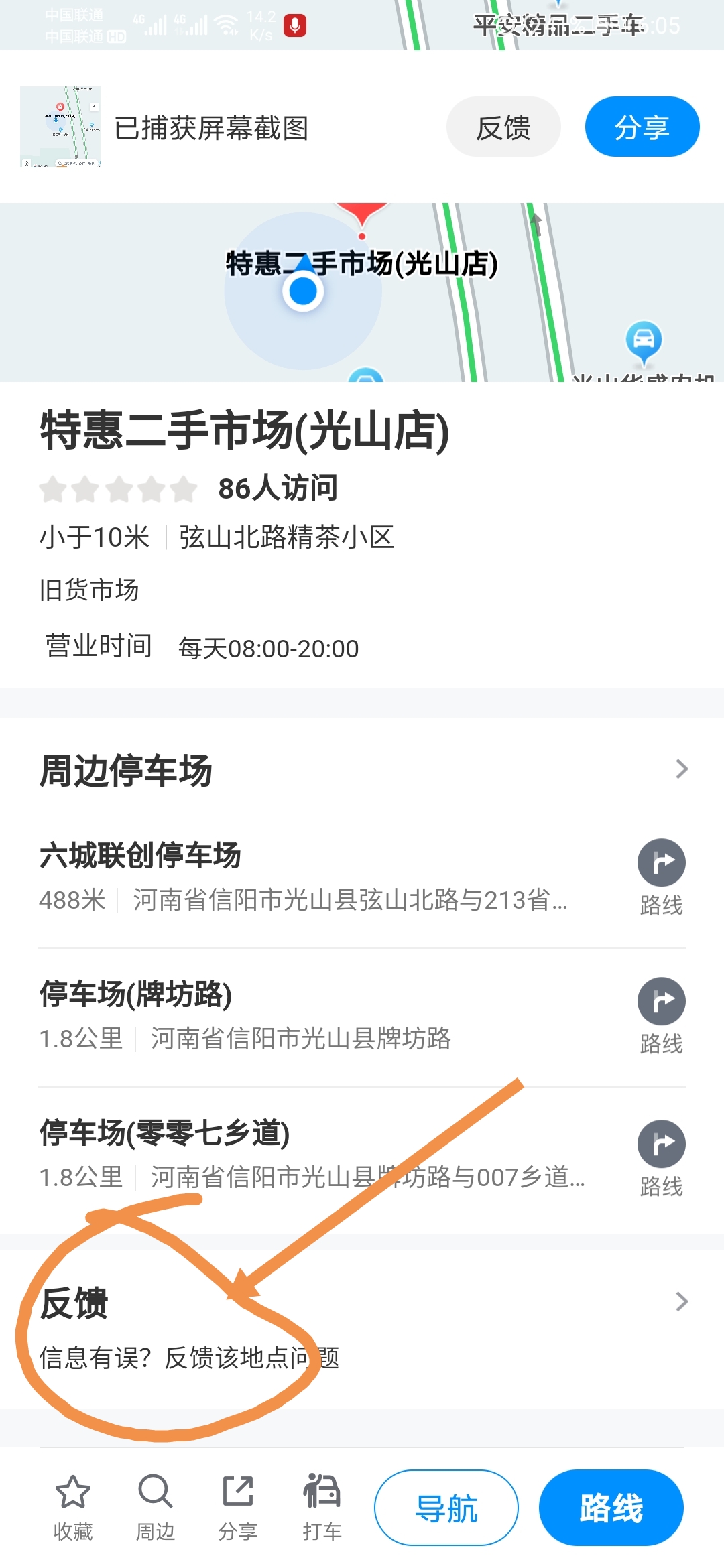Tap the link 信息有误？反馈该地点问题
Image resolution: width=724 pixels, height=1568 pixels.
(x=190, y=1359)
